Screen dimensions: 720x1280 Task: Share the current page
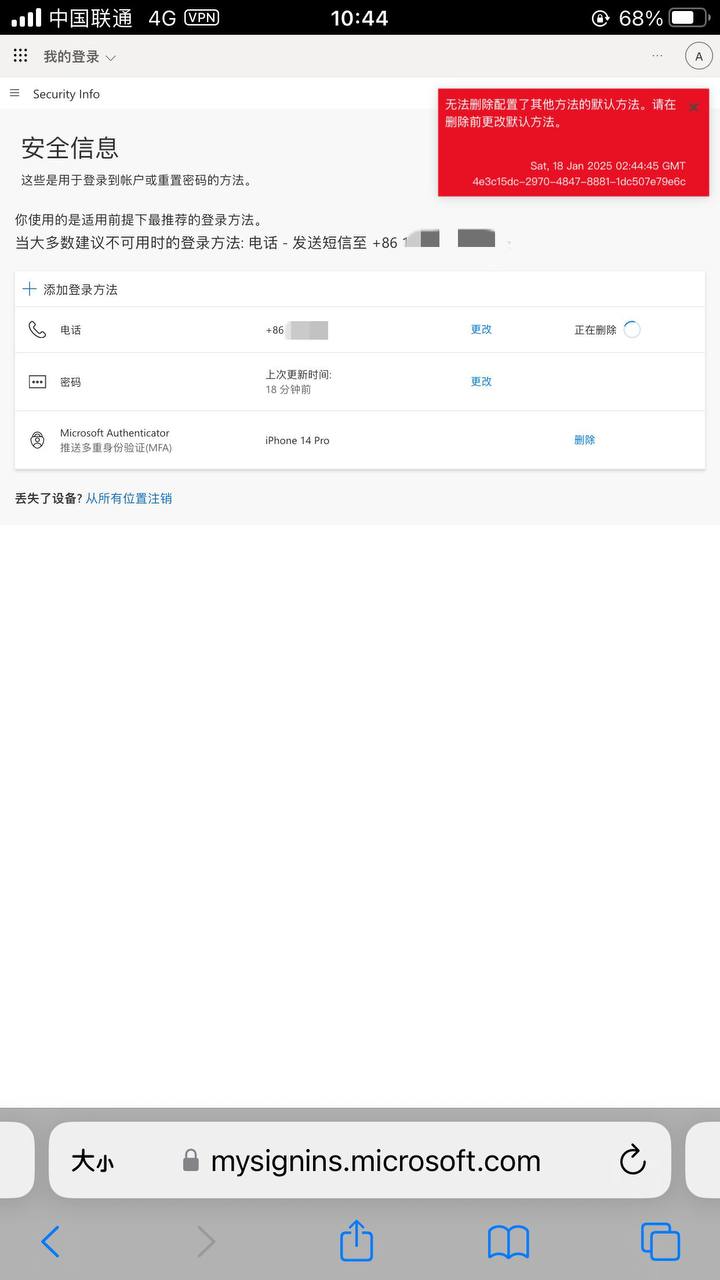(x=356, y=1242)
